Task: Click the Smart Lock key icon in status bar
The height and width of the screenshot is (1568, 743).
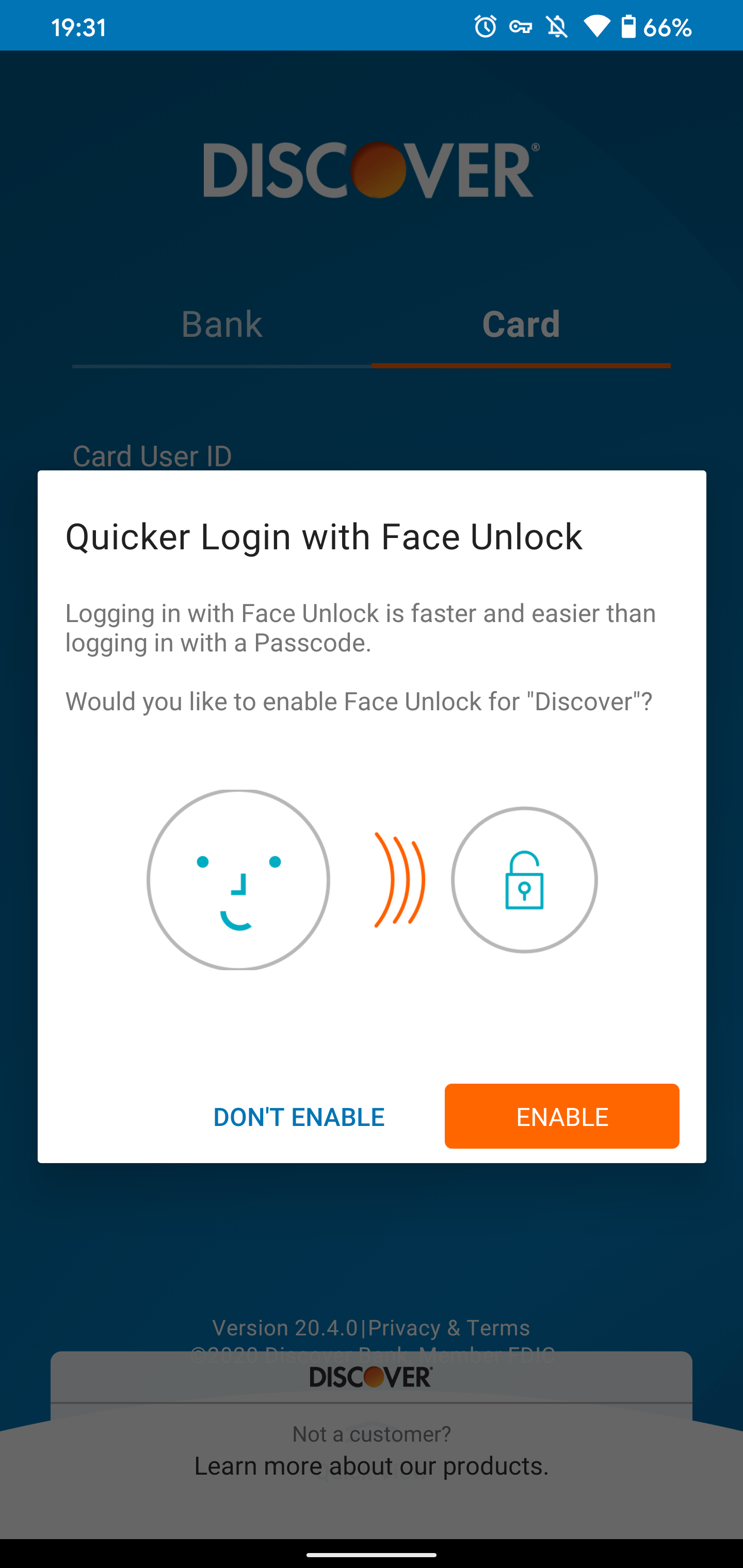Action: click(x=521, y=26)
